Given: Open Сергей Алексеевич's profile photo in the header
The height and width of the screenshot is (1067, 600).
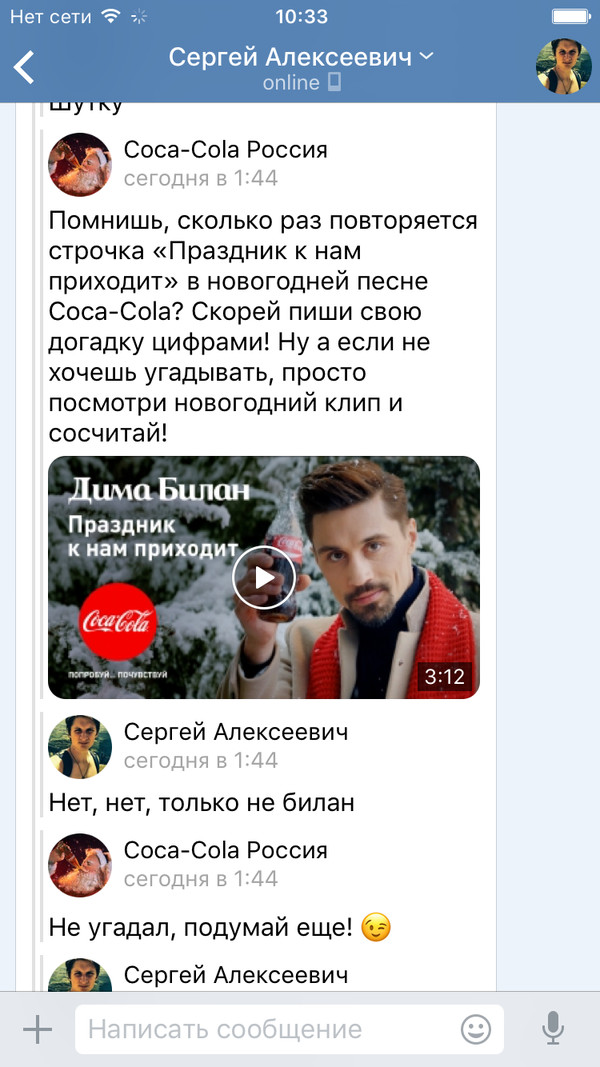Looking at the screenshot, I should [563, 67].
